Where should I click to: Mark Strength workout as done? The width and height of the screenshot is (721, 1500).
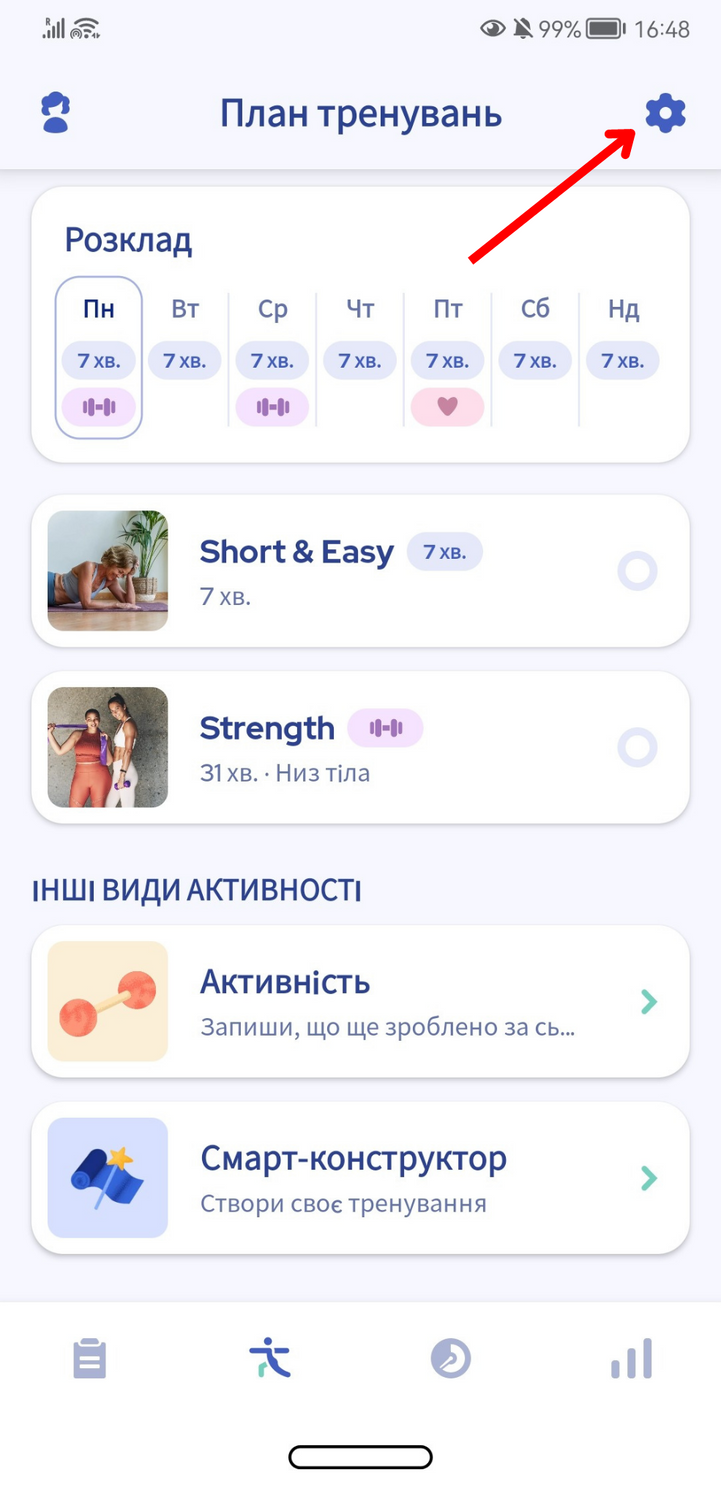pyautogui.click(x=637, y=747)
